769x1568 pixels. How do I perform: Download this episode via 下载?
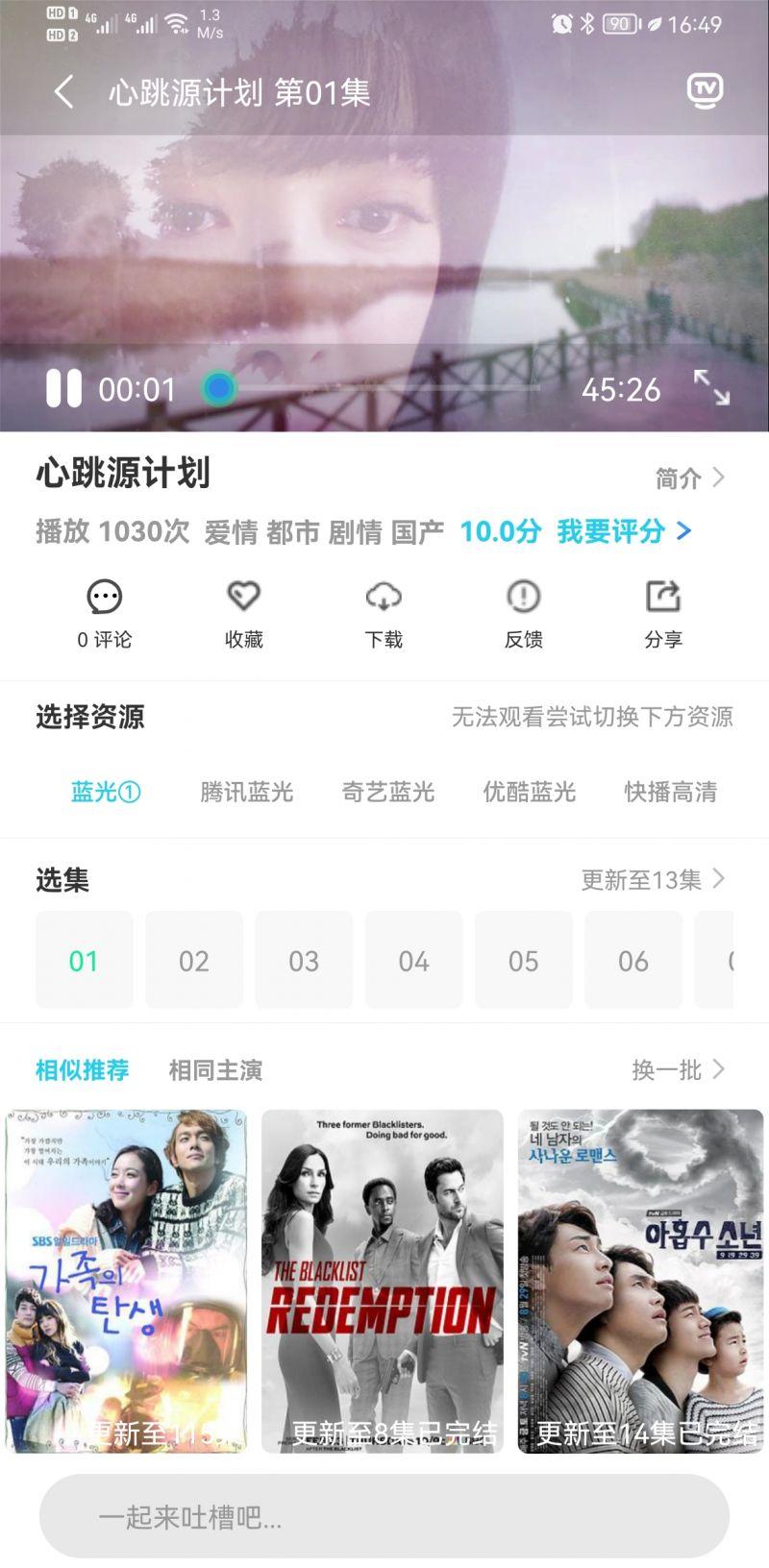(x=384, y=614)
